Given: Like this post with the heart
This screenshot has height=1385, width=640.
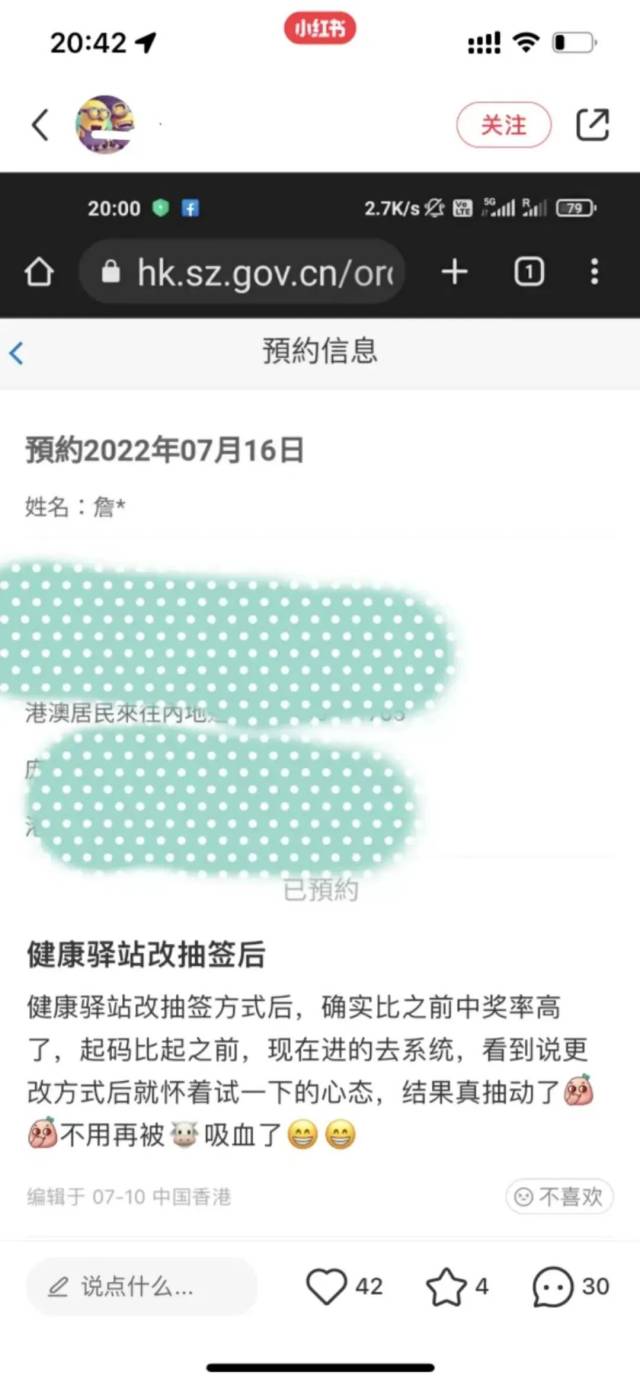Looking at the screenshot, I should [x=326, y=1286].
